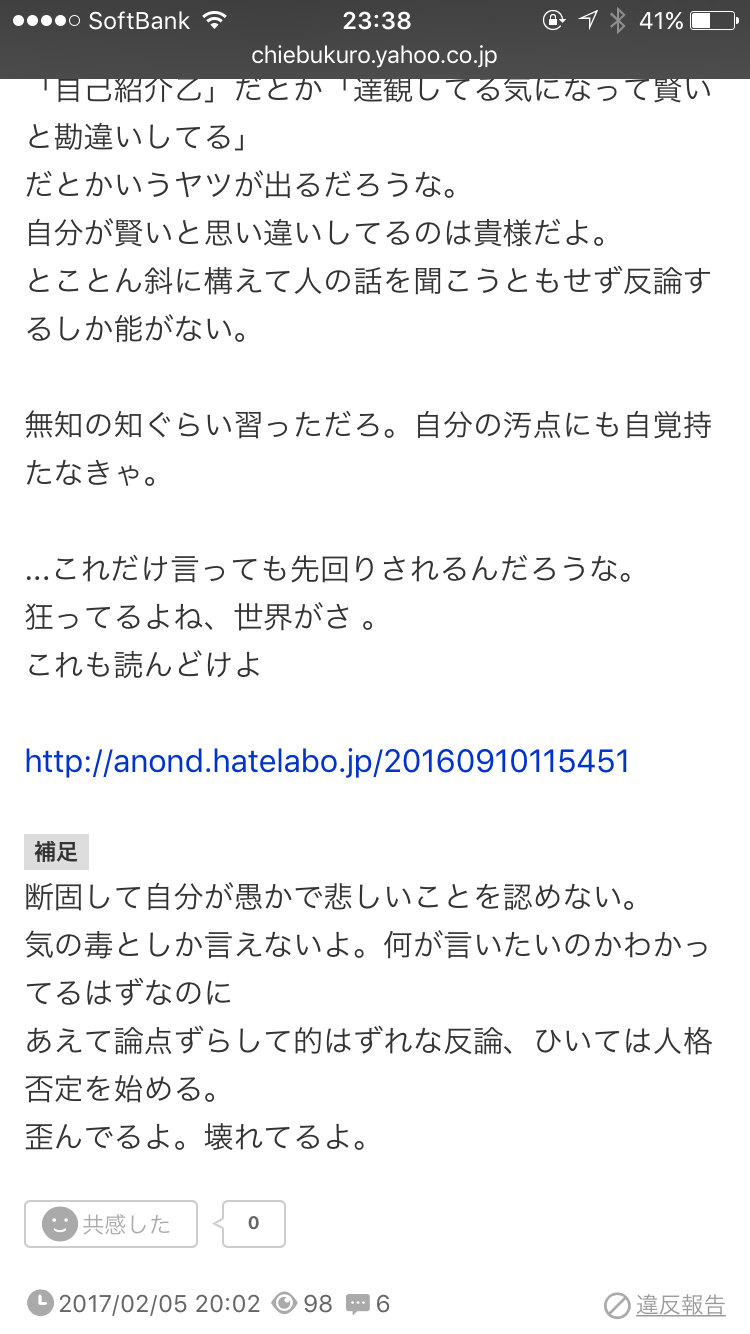Tap the chiebukuro.yahoo.co.jp address bar

pyautogui.click(x=374, y=56)
